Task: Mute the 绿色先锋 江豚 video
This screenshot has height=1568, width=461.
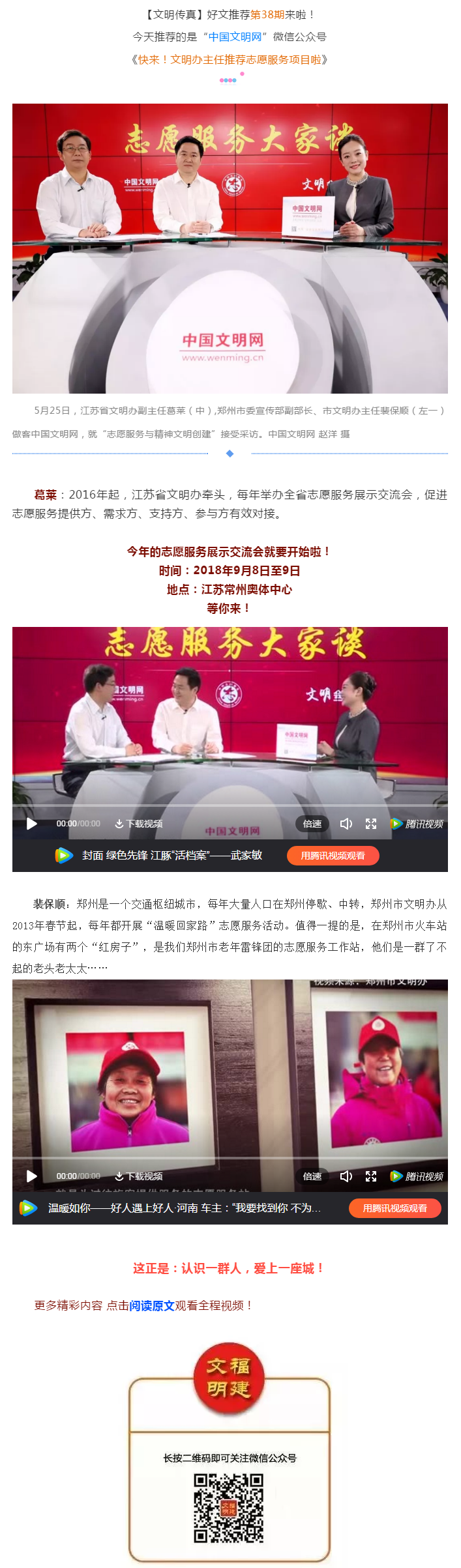Action: click(346, 824)
